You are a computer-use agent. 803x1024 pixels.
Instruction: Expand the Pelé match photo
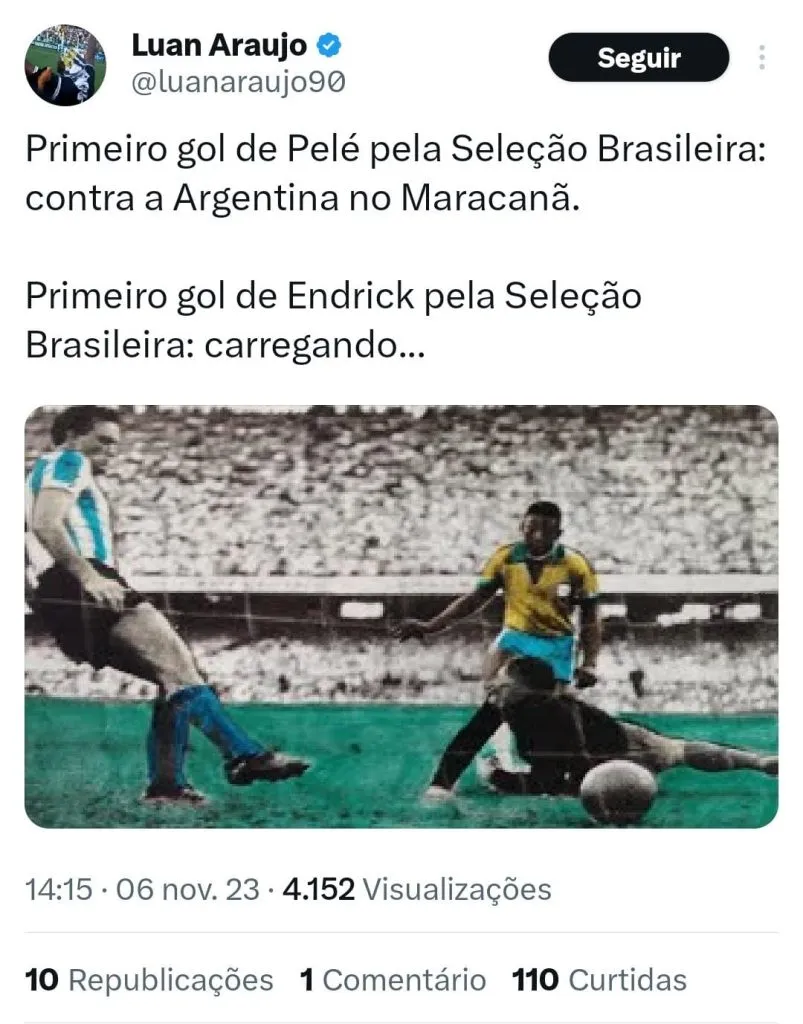click(401, 616)
